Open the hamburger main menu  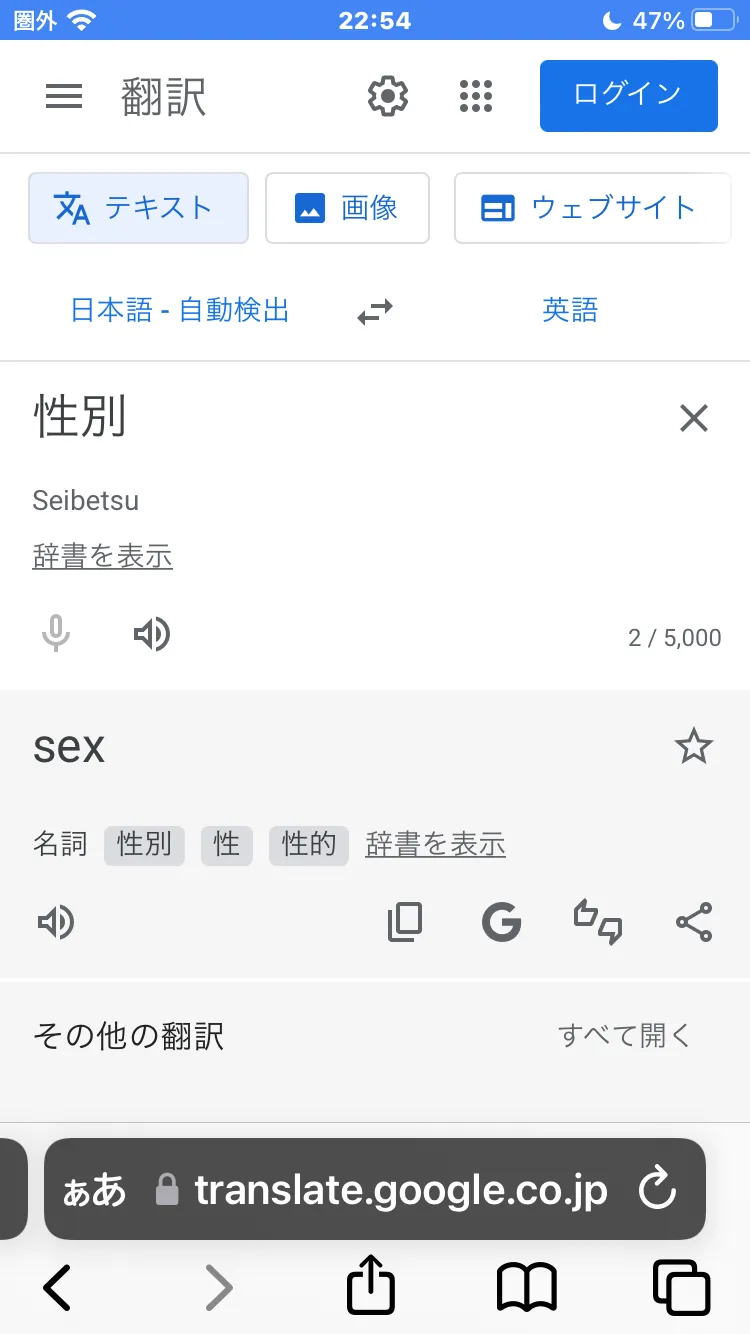click(64, 96)
